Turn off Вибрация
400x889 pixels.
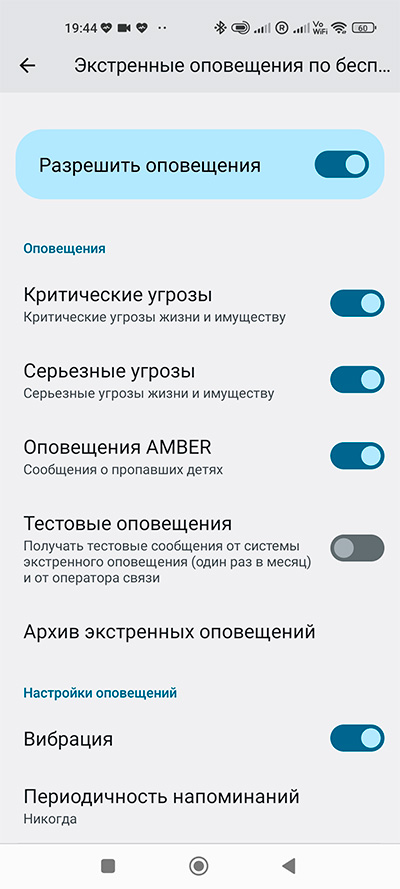[x=358, y=738]
